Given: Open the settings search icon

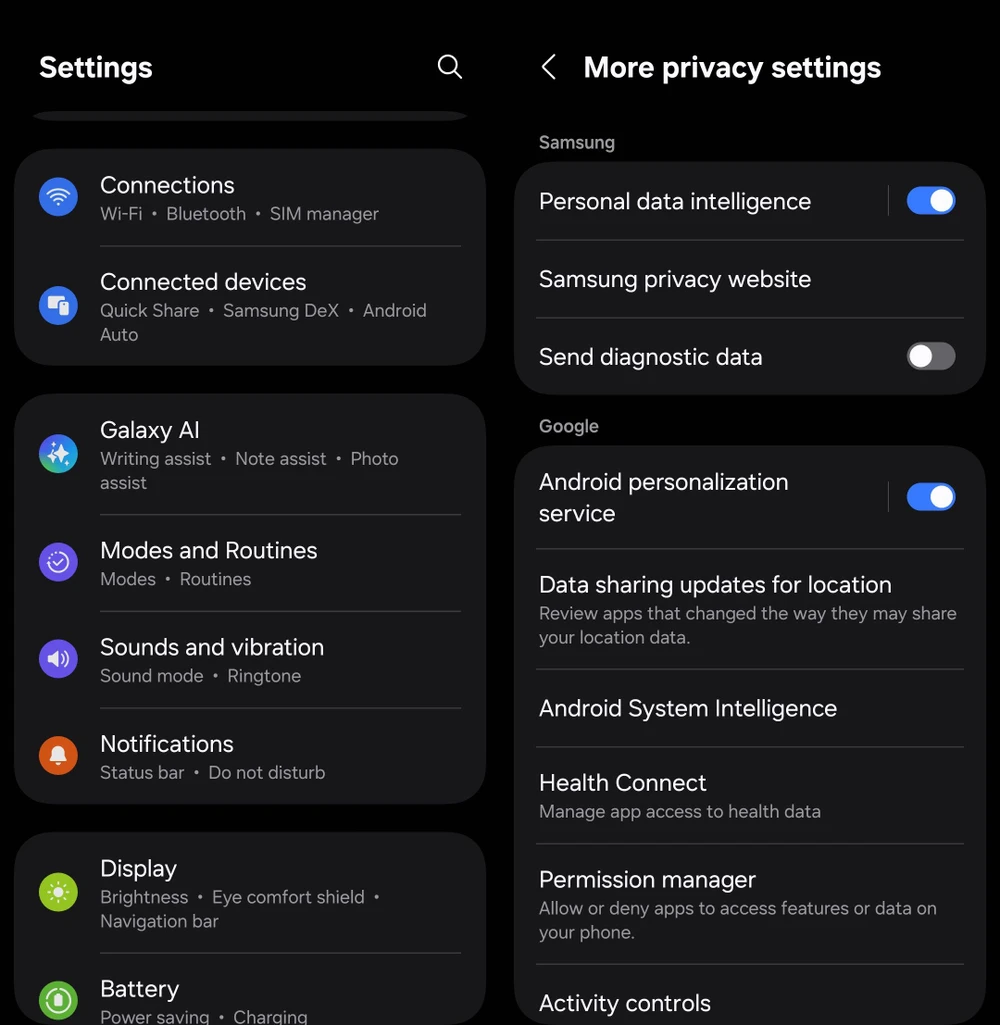Looking at the screenshot, I should (450, 67).
